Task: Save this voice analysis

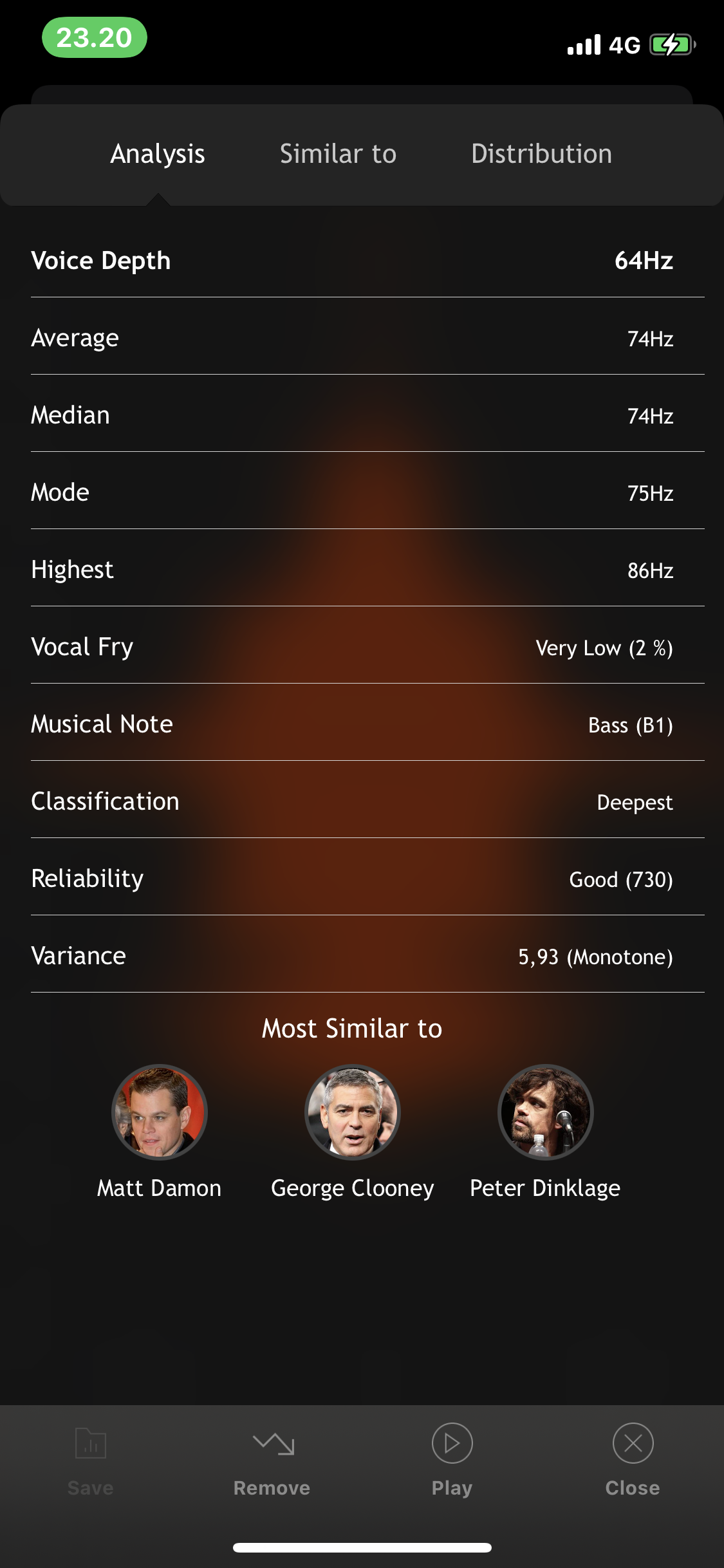Action: [91, 1459]
